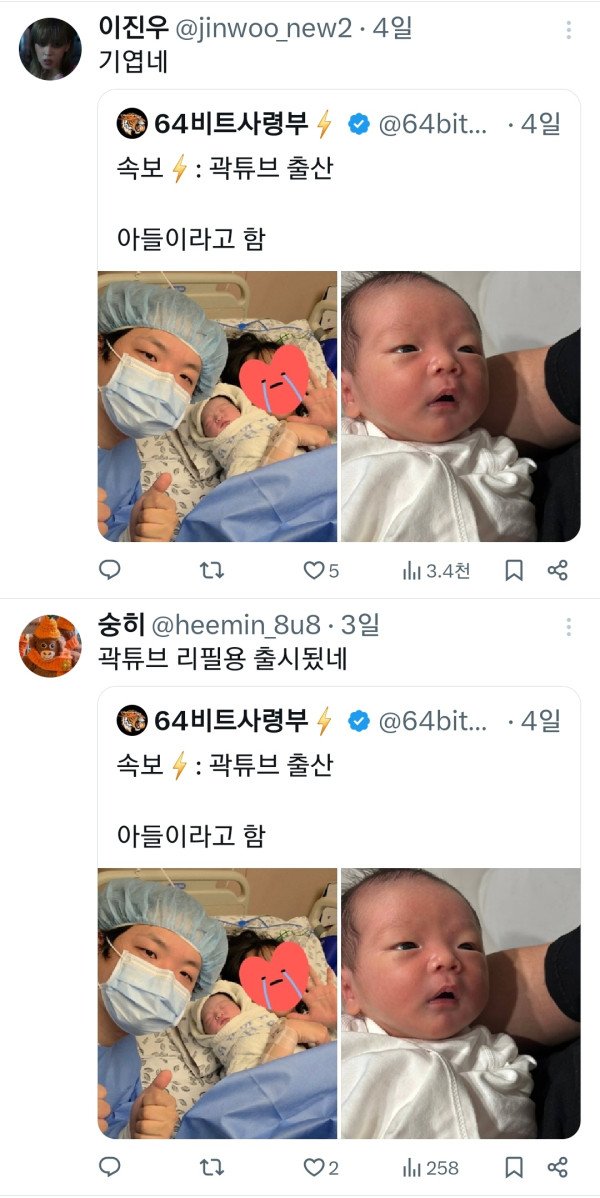This screenshot has height=1198, width=600.
Task: Open the overflow menu on 이진우's post
Action: pyautogui.click(x=568, y=30)
